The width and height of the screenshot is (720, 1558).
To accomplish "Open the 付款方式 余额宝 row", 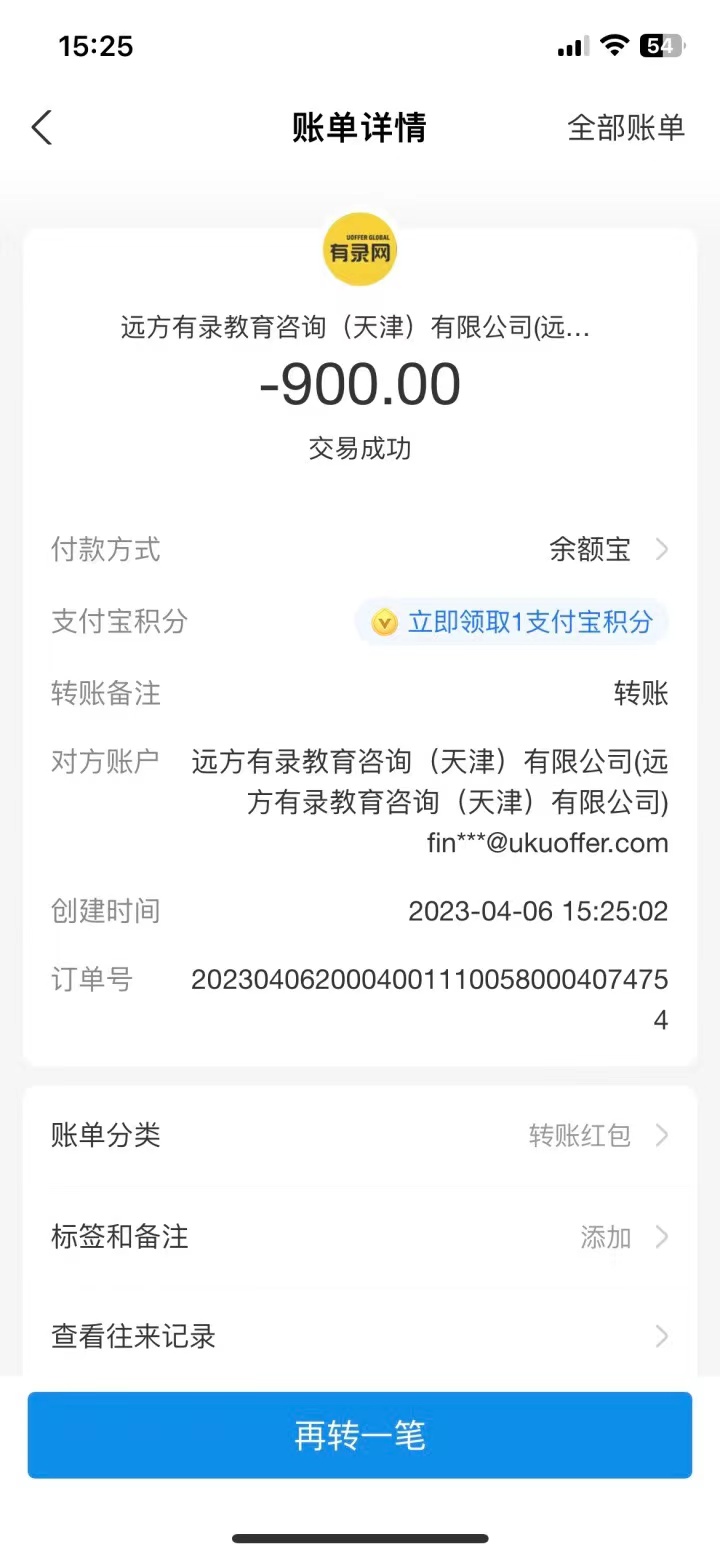I will 360,549.
